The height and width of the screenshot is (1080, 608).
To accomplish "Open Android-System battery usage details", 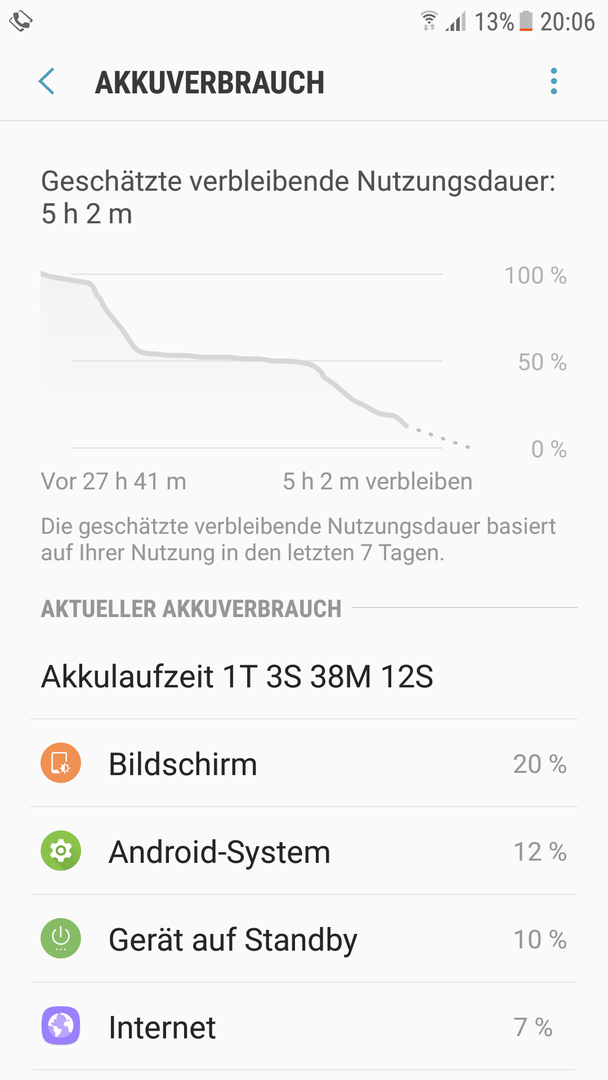I will click(x=304, y=851).
